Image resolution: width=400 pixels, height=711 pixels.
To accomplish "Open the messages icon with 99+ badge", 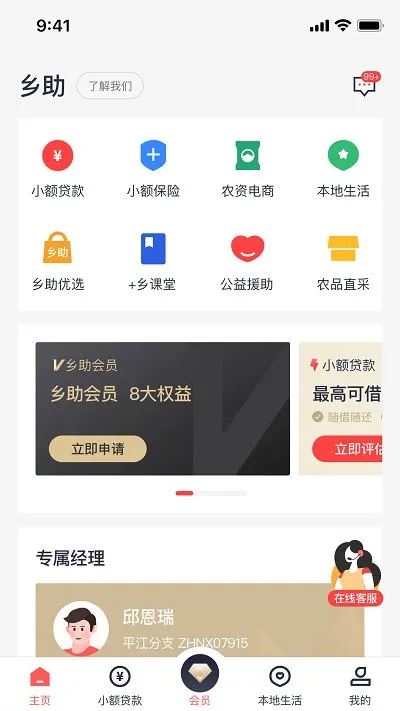I will (366, 84).
